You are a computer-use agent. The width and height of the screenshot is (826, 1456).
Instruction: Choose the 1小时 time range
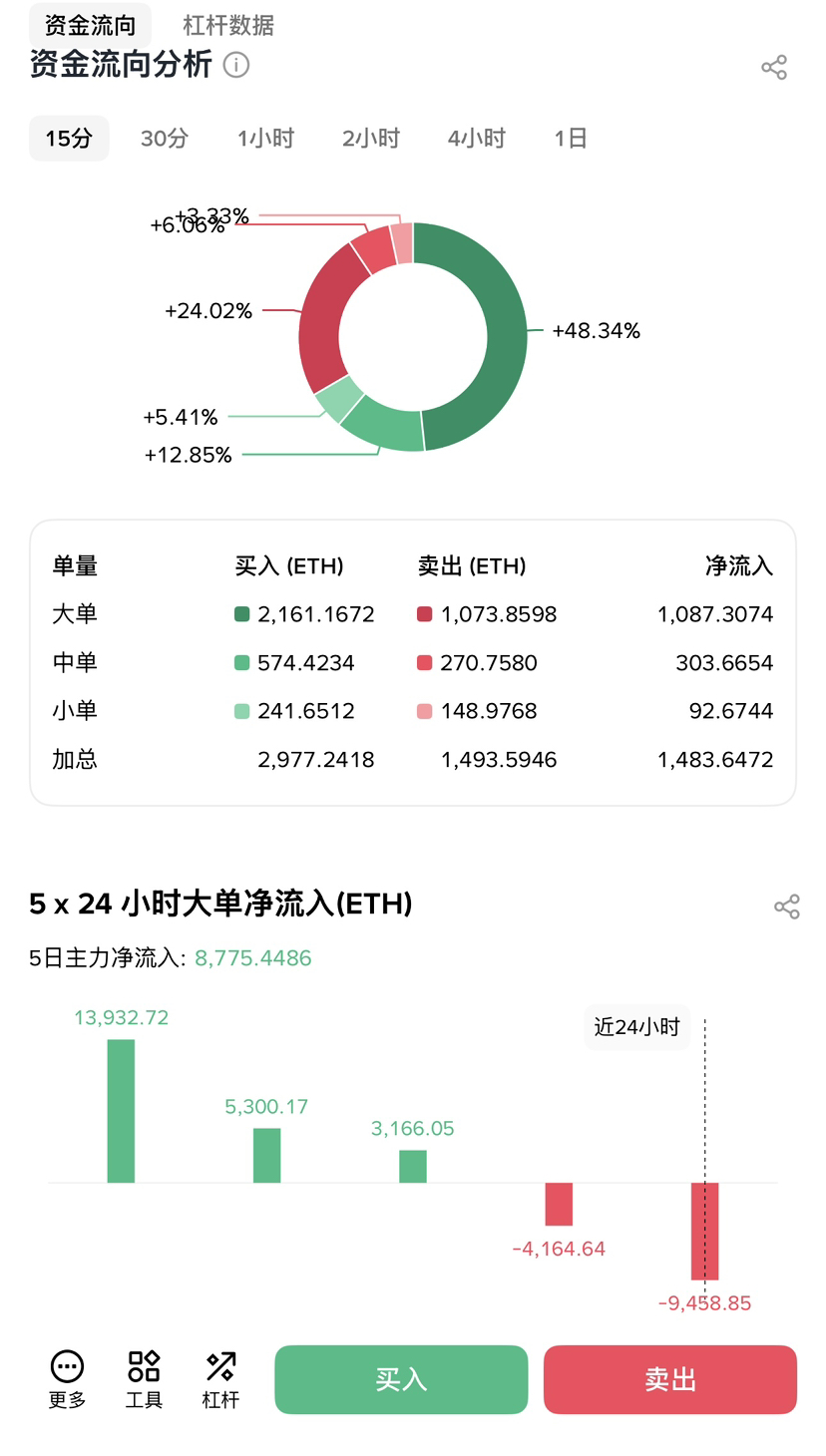[266, 139]
